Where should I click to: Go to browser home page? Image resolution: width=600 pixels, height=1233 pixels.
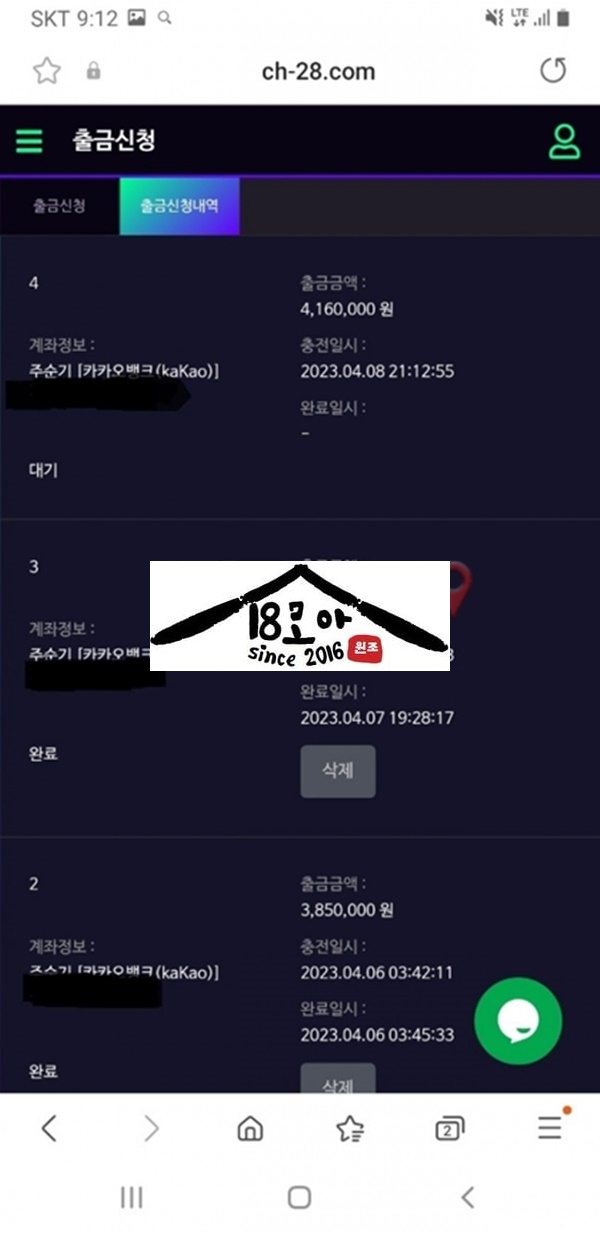click(250, 1129)
